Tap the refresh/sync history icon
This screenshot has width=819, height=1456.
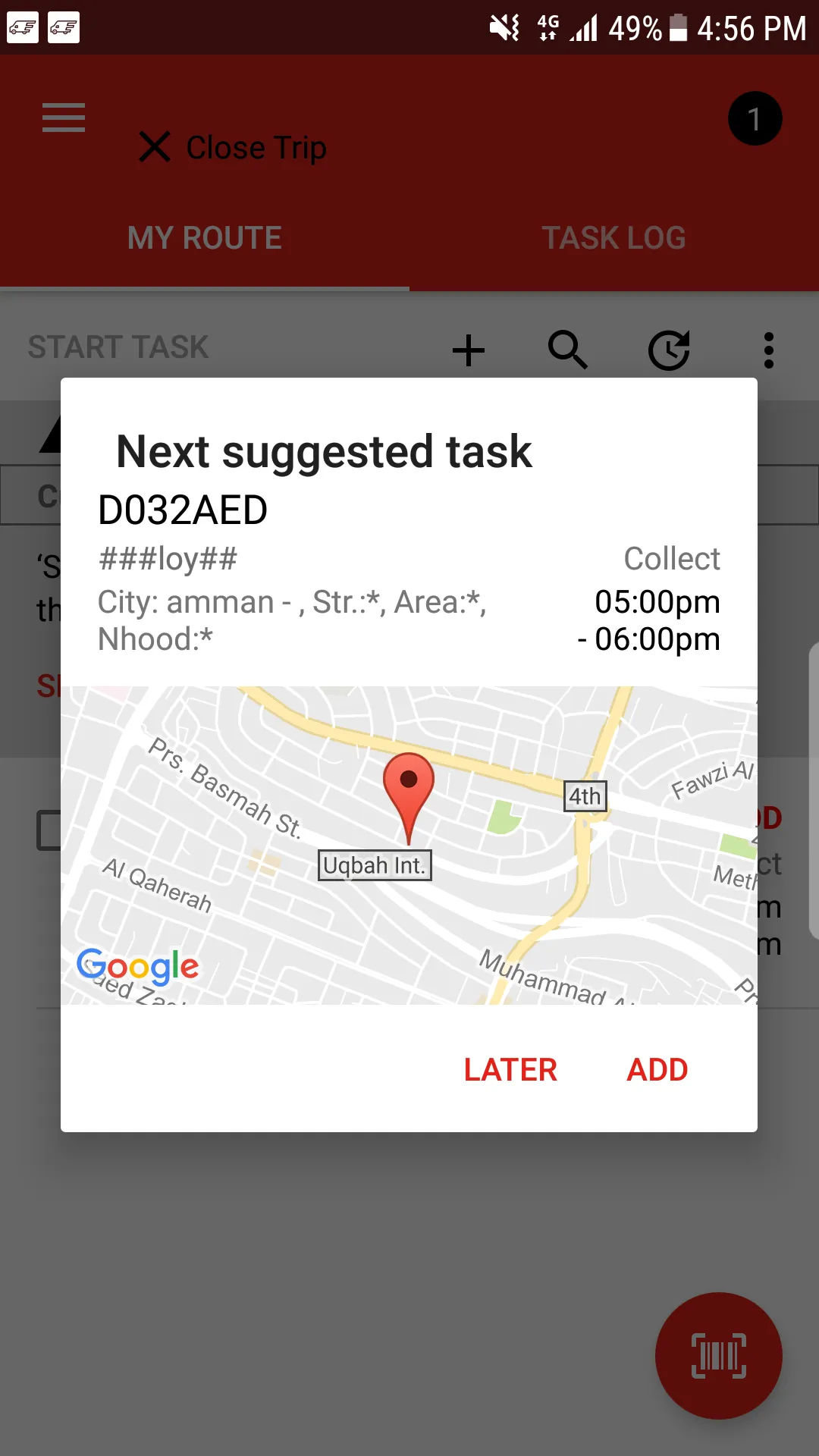(669, 350)
